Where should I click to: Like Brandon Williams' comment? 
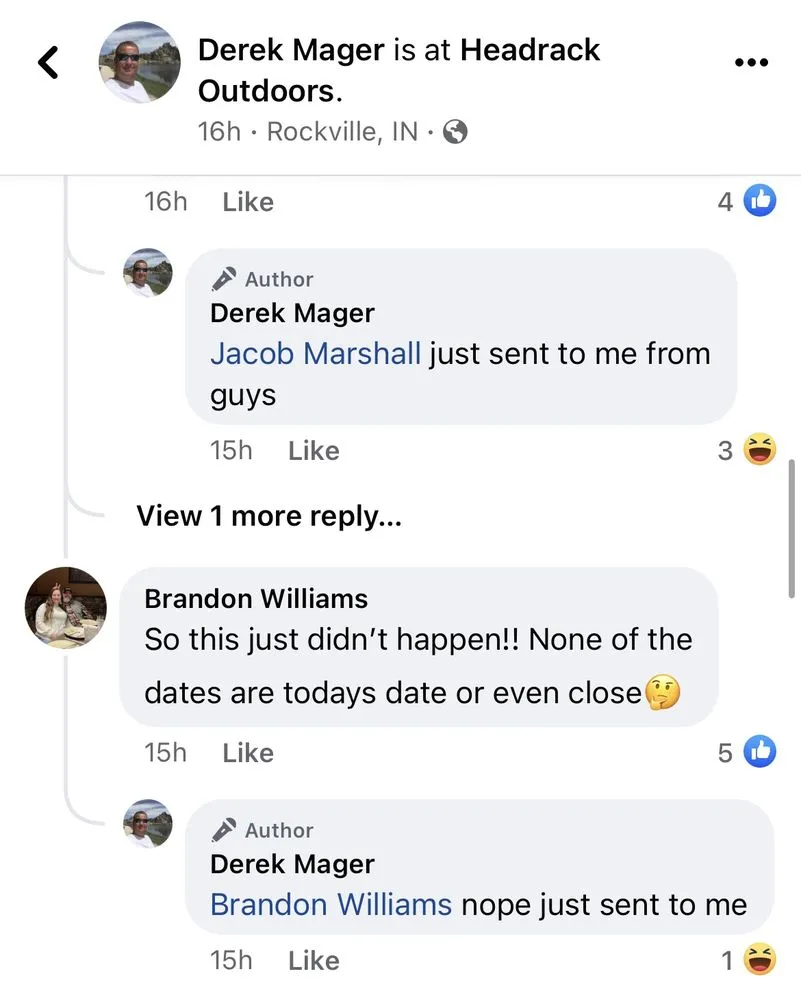[248, 753]
